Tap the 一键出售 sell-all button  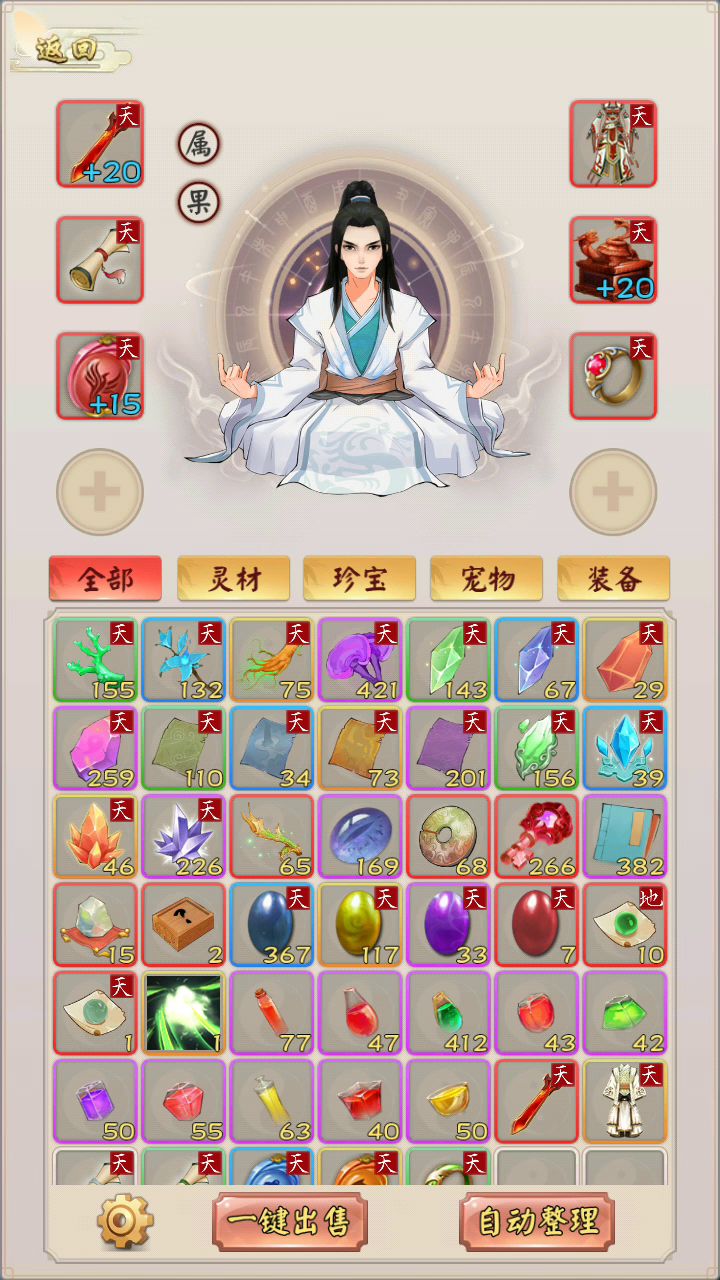(290, 1221)
